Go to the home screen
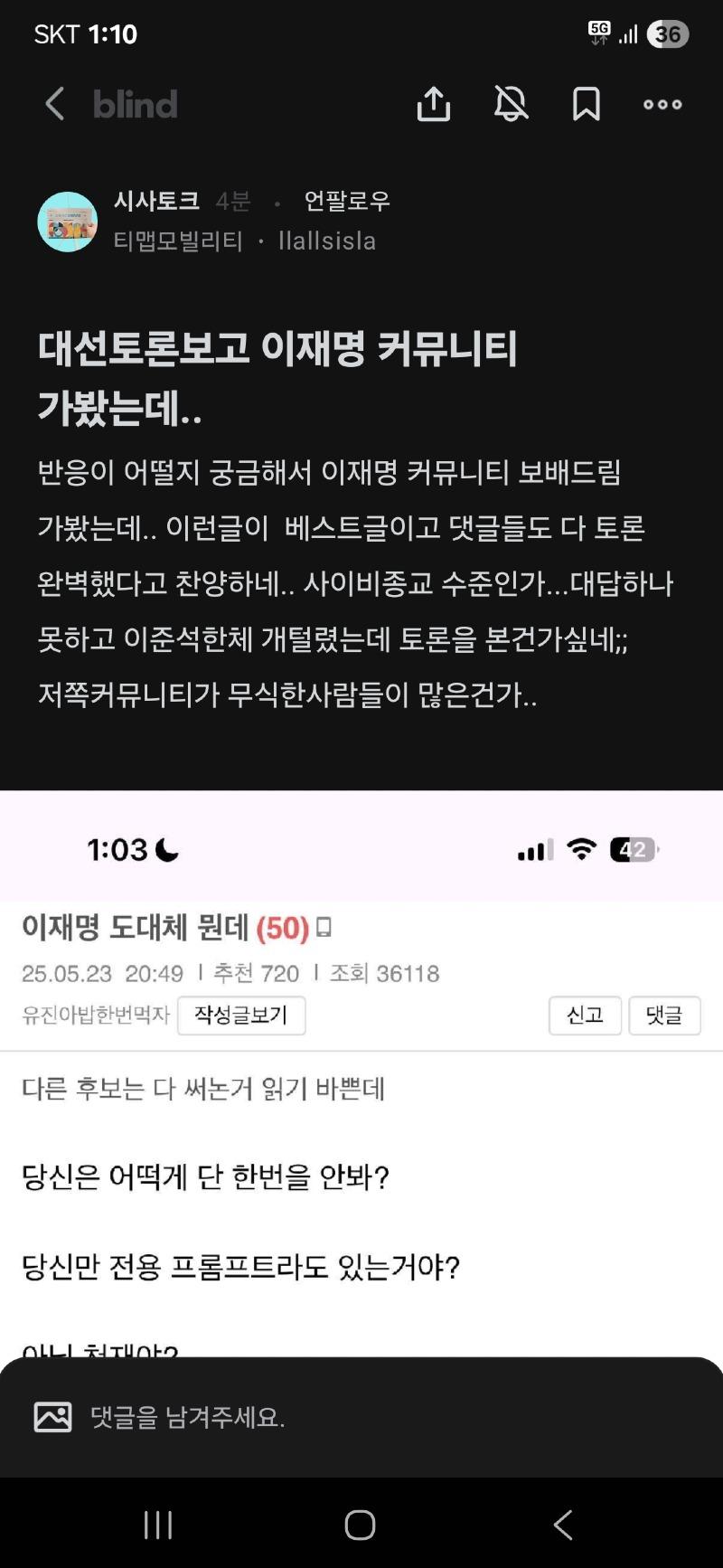Screen dimensions: 723x1568 [x=360, y=1525]
